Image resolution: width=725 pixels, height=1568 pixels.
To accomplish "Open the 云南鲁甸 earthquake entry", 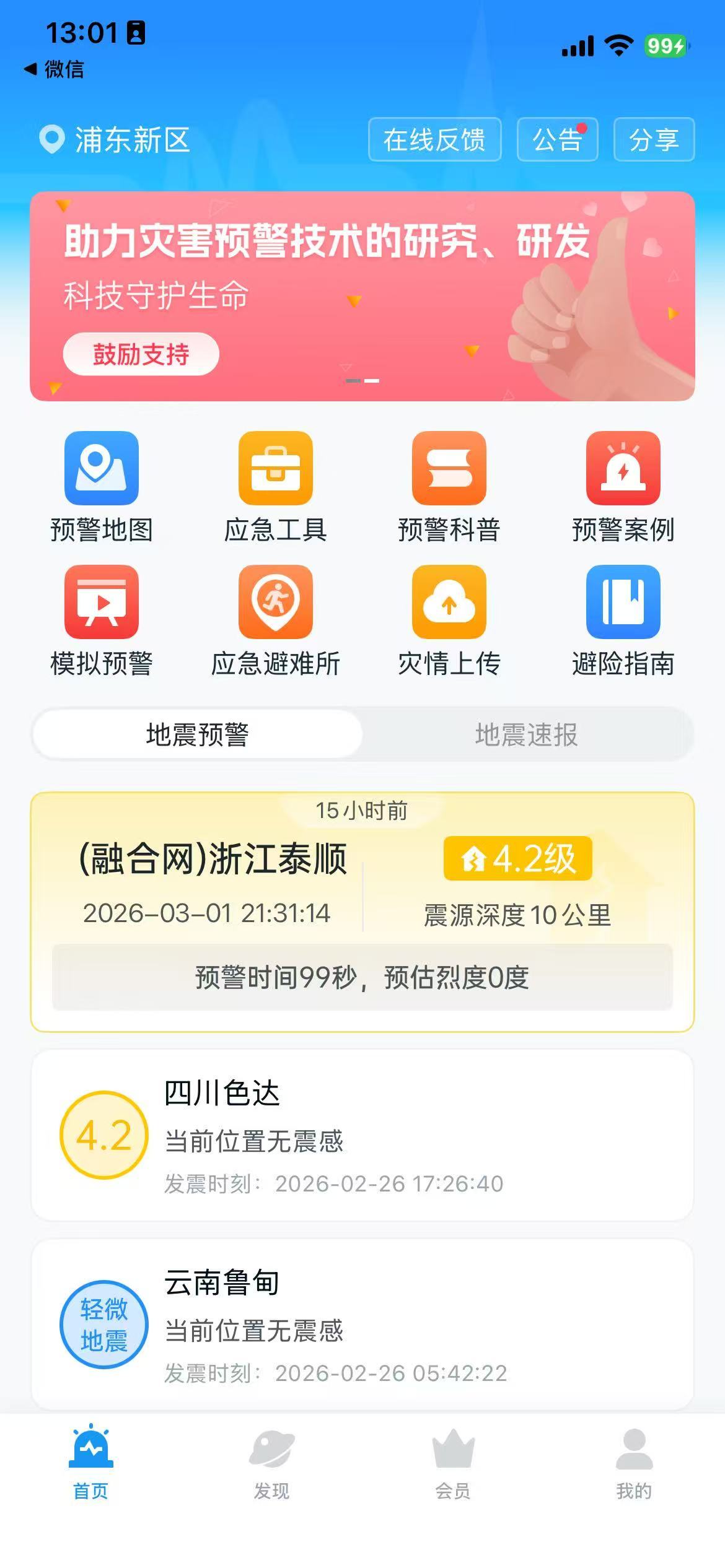I will coord(362,1325).
